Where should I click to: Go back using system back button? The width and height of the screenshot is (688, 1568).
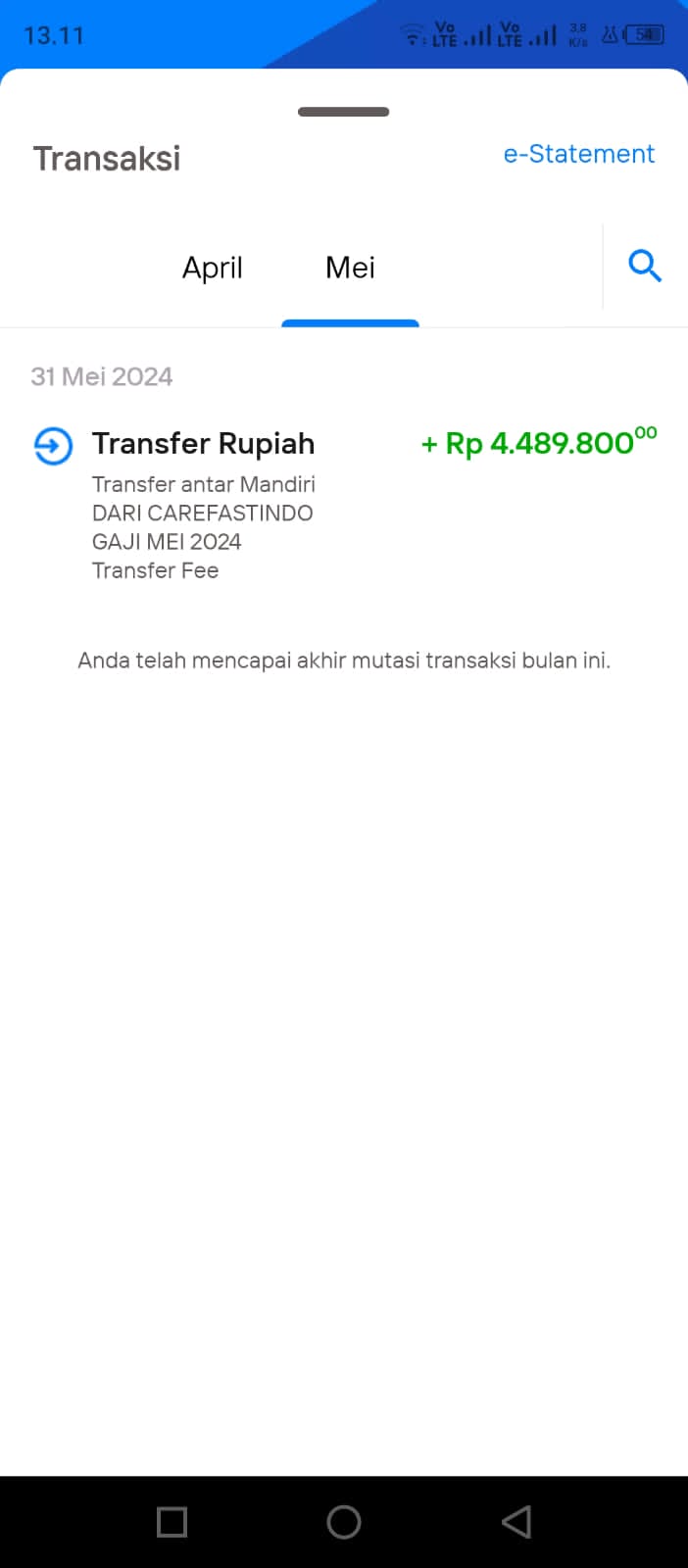[x=516, y=1522]
